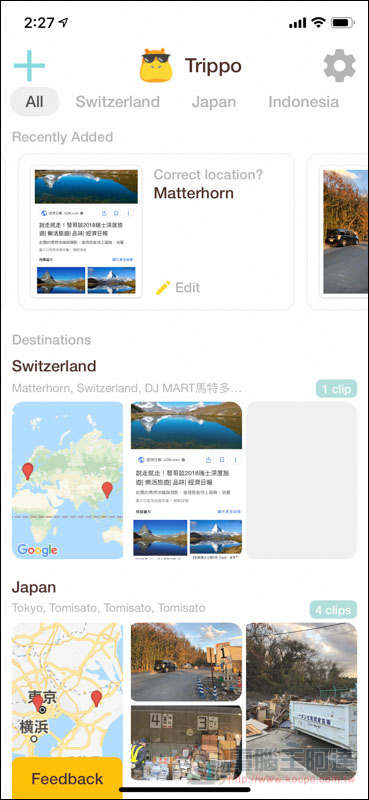Viewport: 369px width, 800px height.
Task: Tap the 1 clip badge for Switzerland
Action: point(336,389)
